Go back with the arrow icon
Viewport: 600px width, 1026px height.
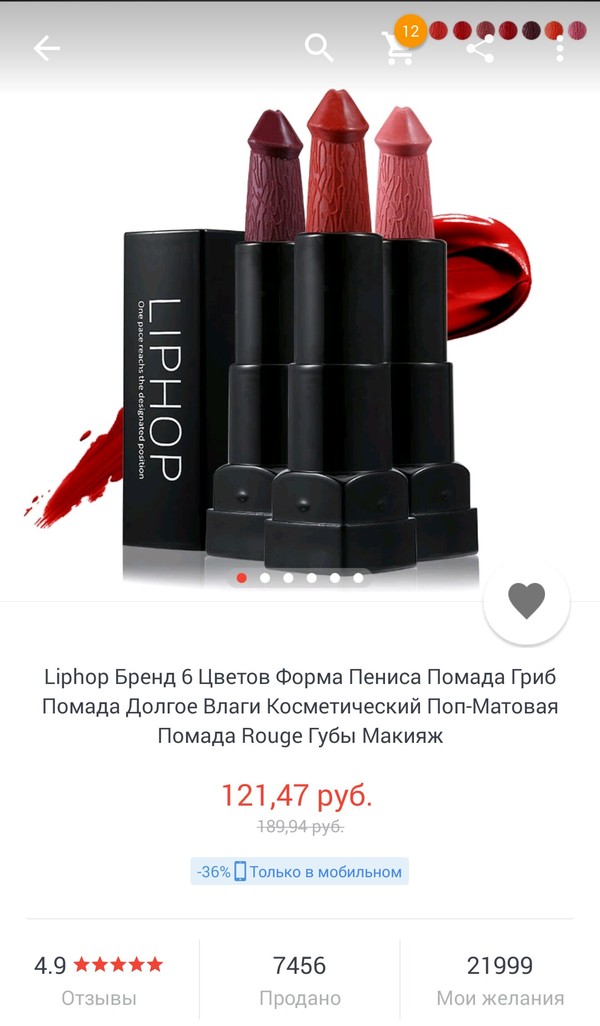pos(46,48)
